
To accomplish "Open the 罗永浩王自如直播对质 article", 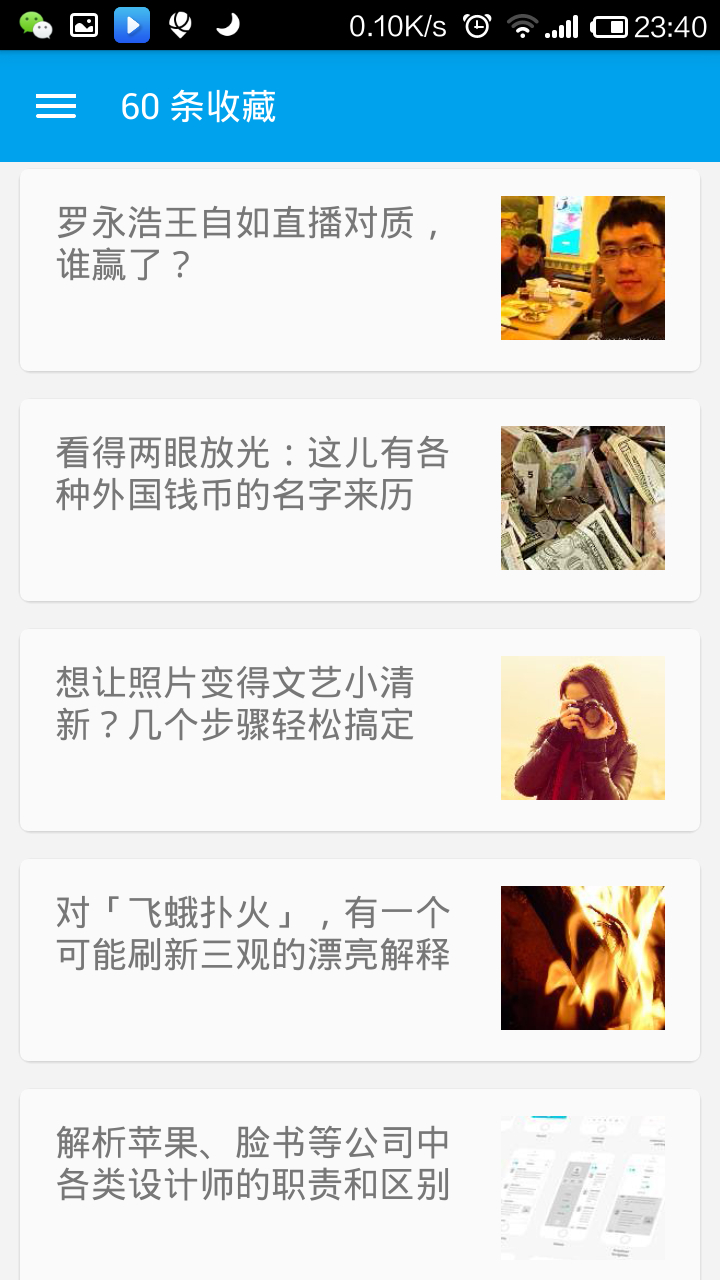I will click(x=360, y=270).
